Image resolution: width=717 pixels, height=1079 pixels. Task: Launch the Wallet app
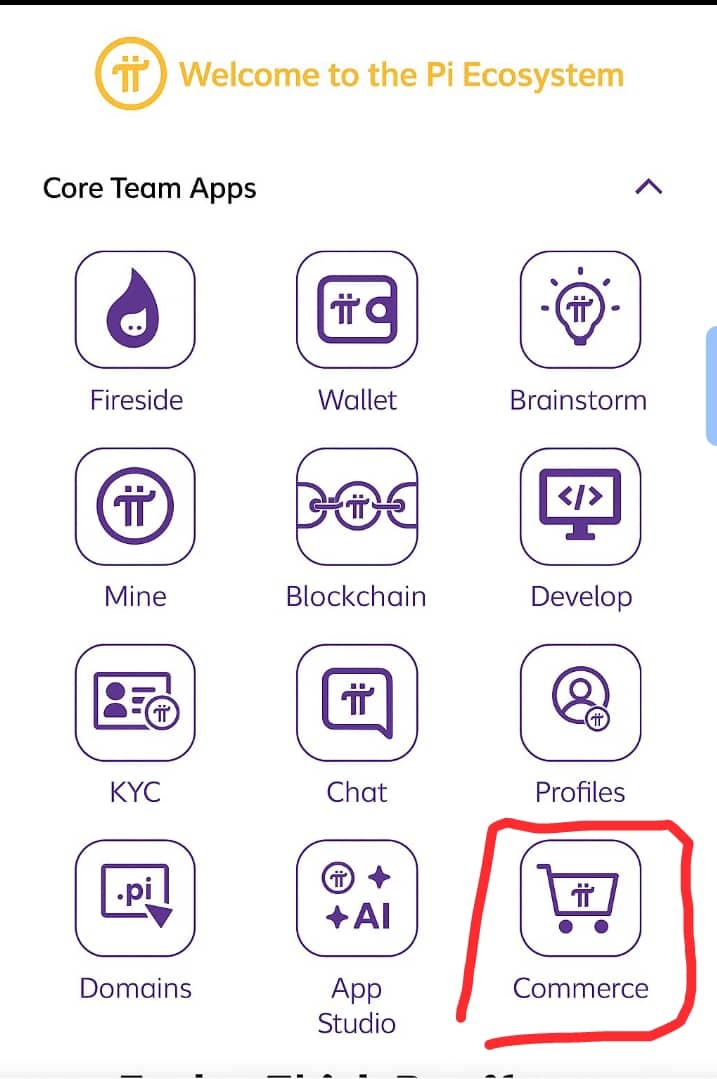(x=357, y=310)
